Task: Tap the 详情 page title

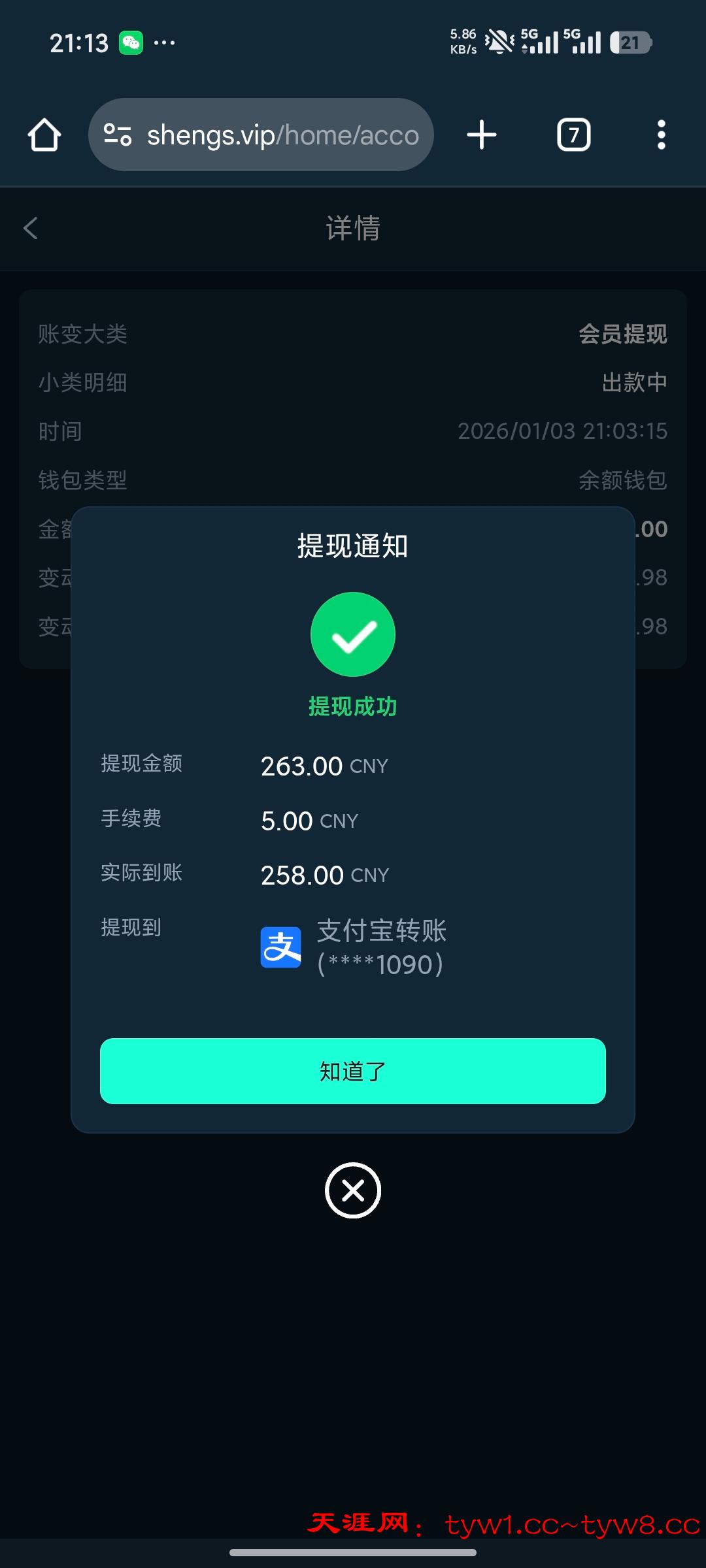Action: tap(352, 229)
